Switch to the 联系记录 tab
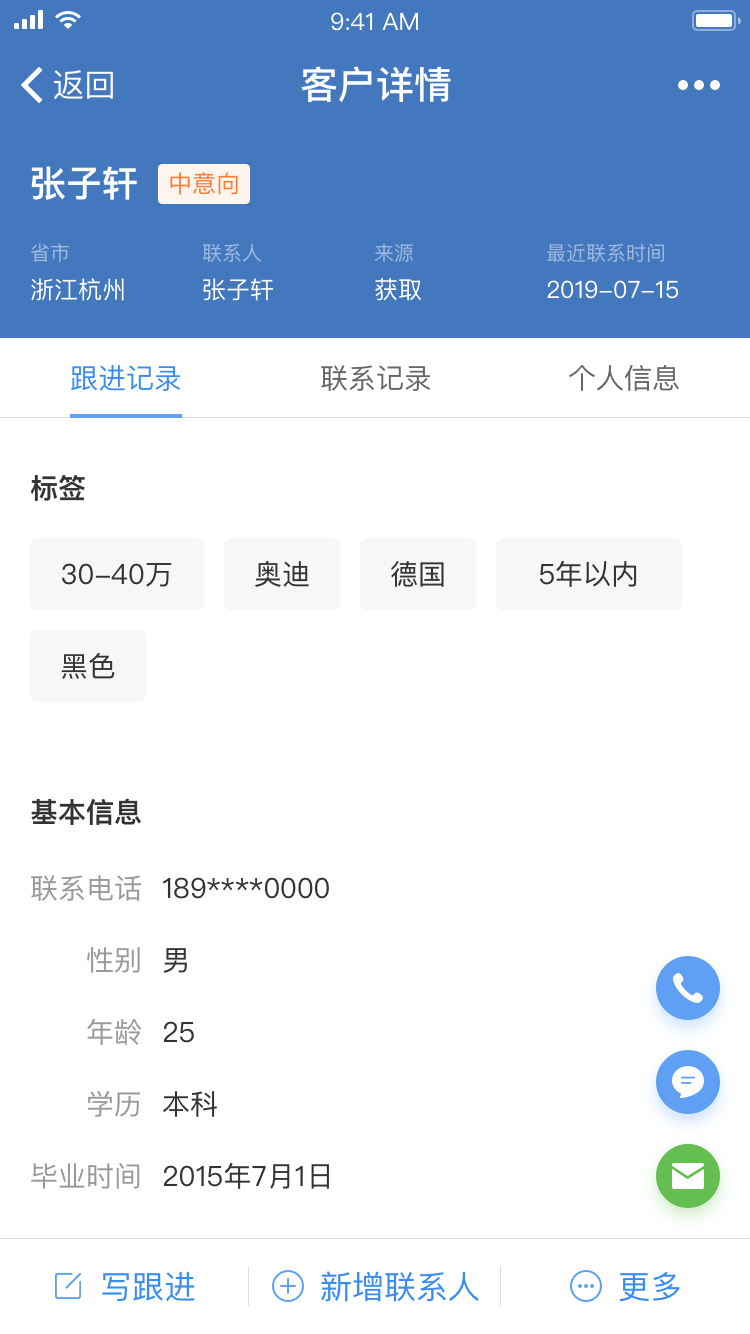 [376, 378]
